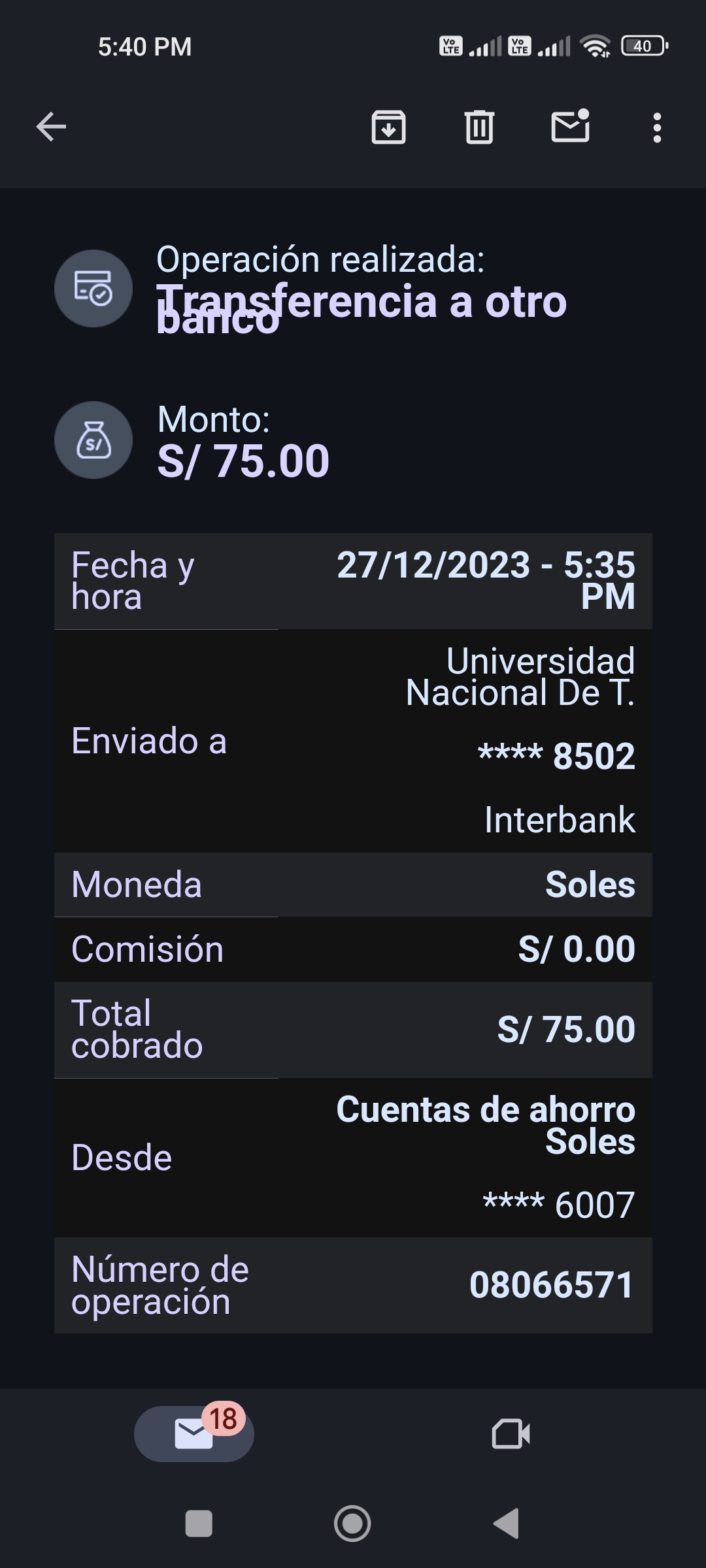Switch to the Meet video tab
The image size is (706, 1568).
point(511,1434)
